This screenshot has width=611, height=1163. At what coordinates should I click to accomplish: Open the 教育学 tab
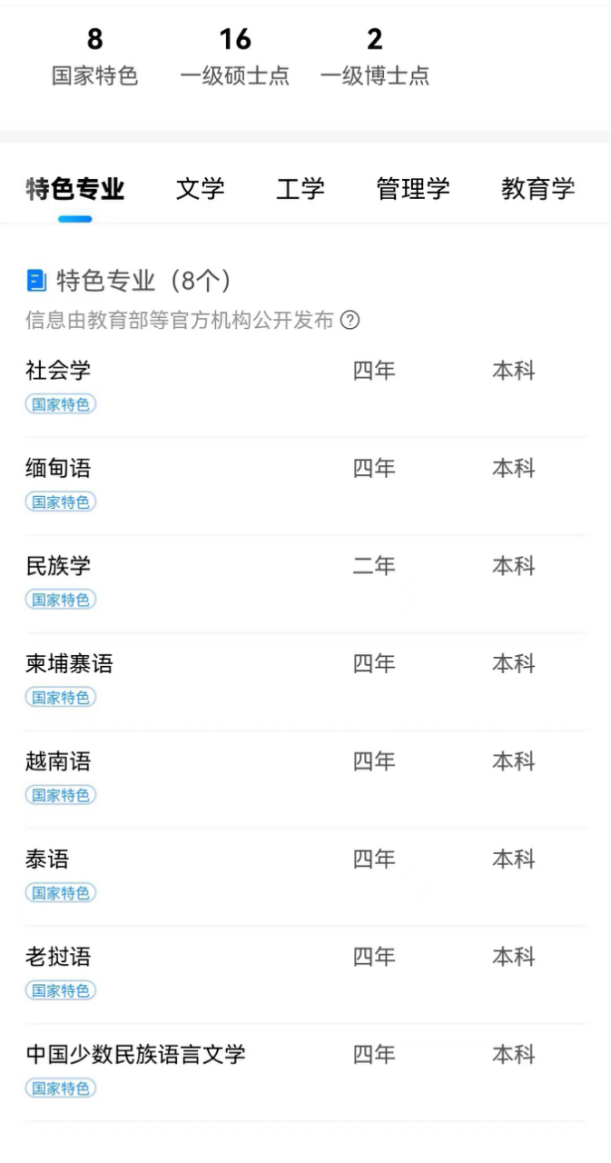pos(537,188)
